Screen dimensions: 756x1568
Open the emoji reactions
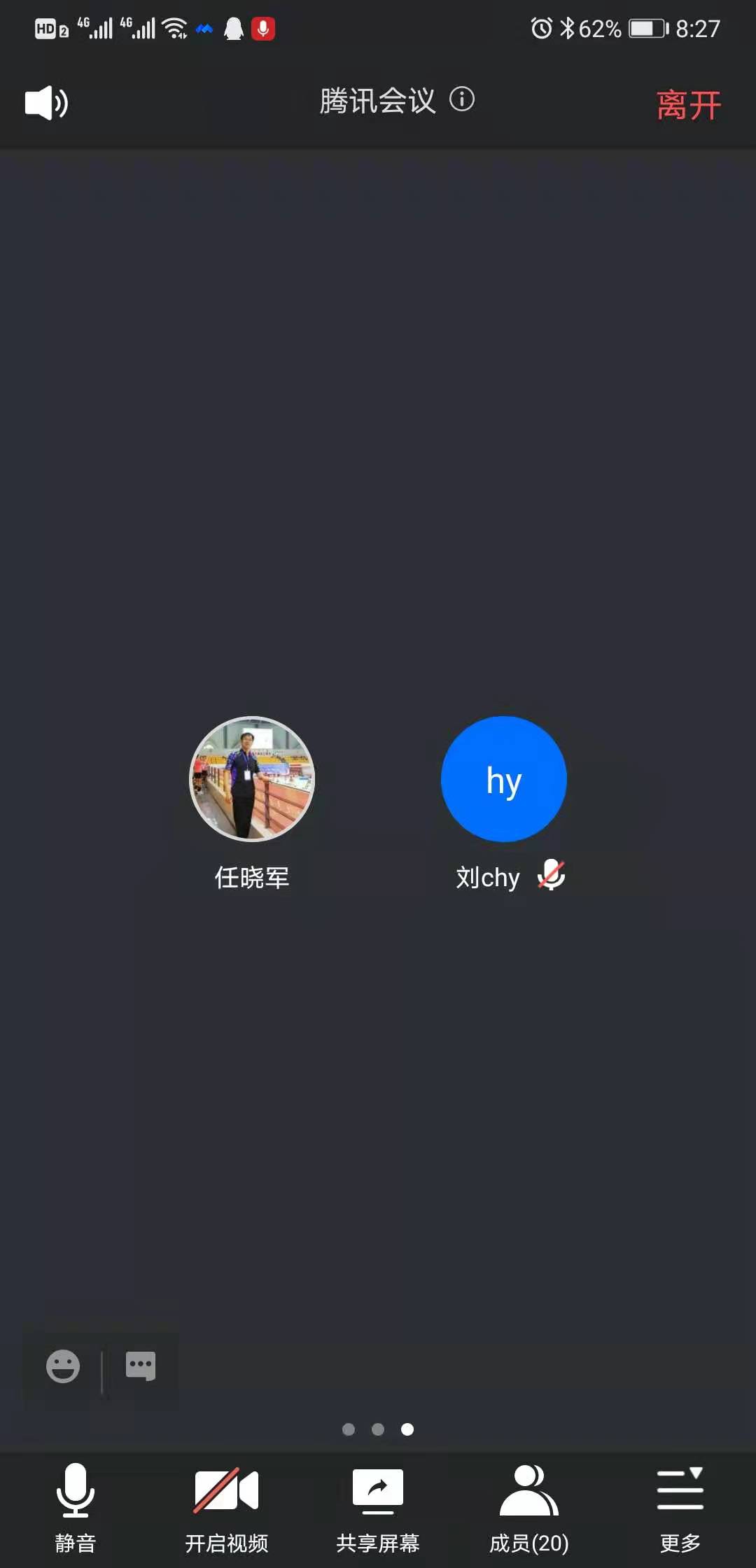(63, 1366)
